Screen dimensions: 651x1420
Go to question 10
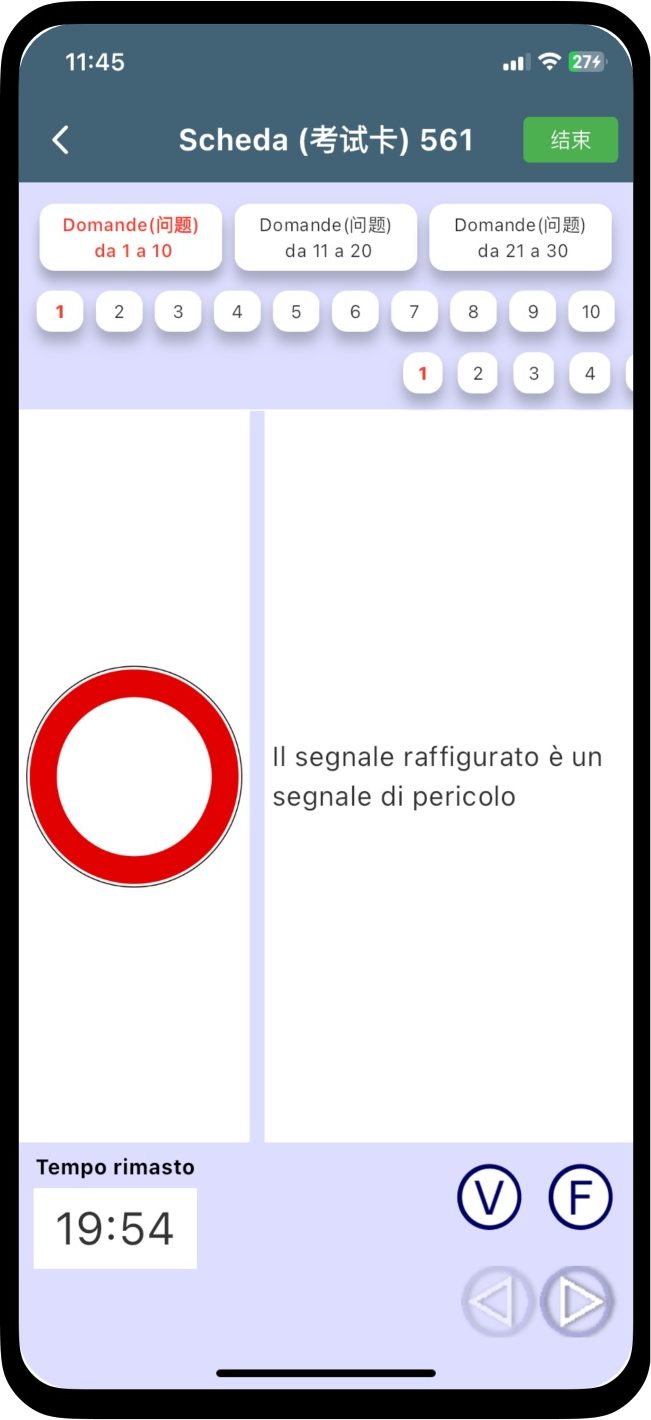point(591,312)
